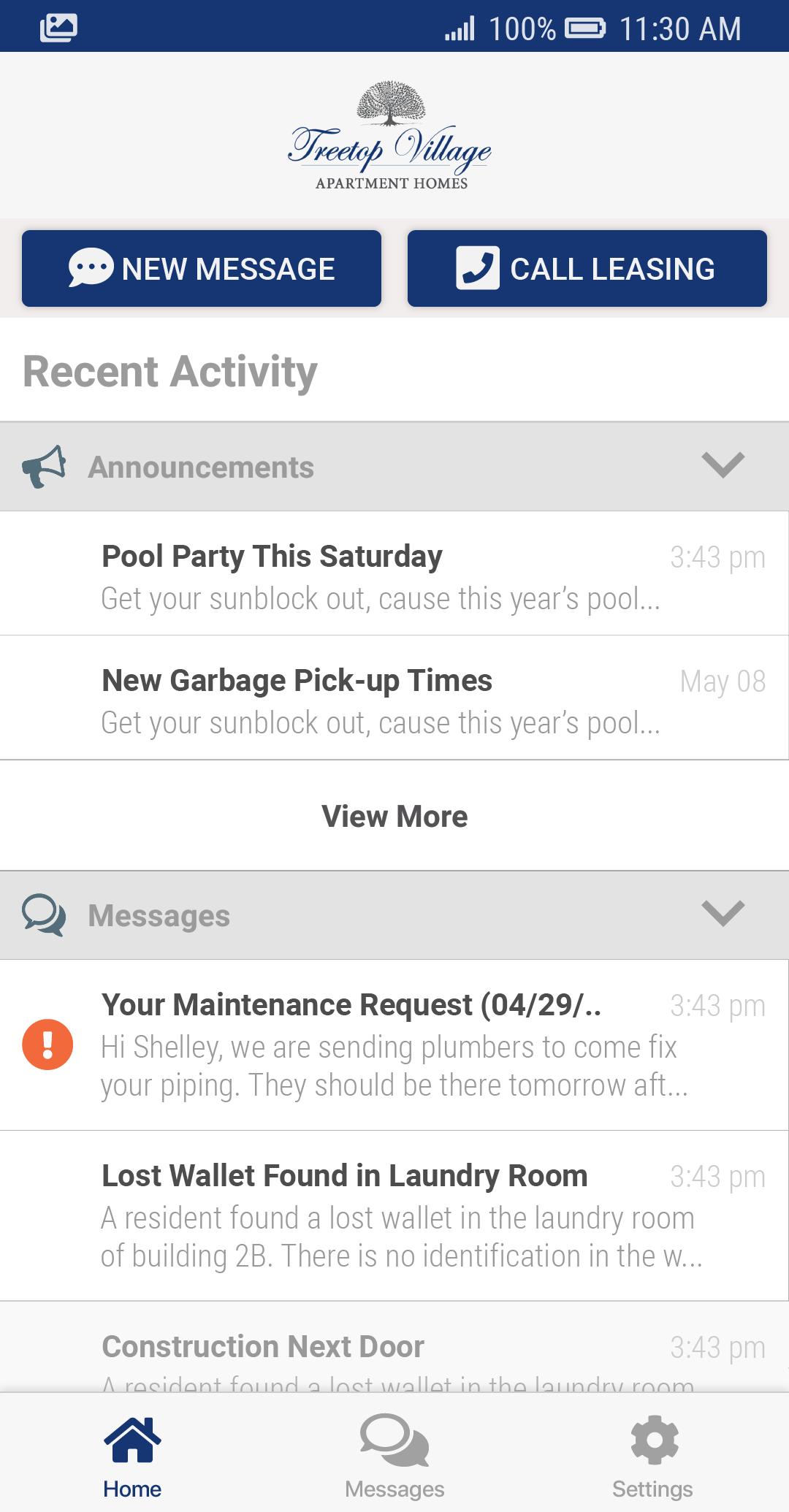The height and width of the screenshot is (1512, 789).
Task: Switch to the Messages tab
Action: pos(394,1454)
